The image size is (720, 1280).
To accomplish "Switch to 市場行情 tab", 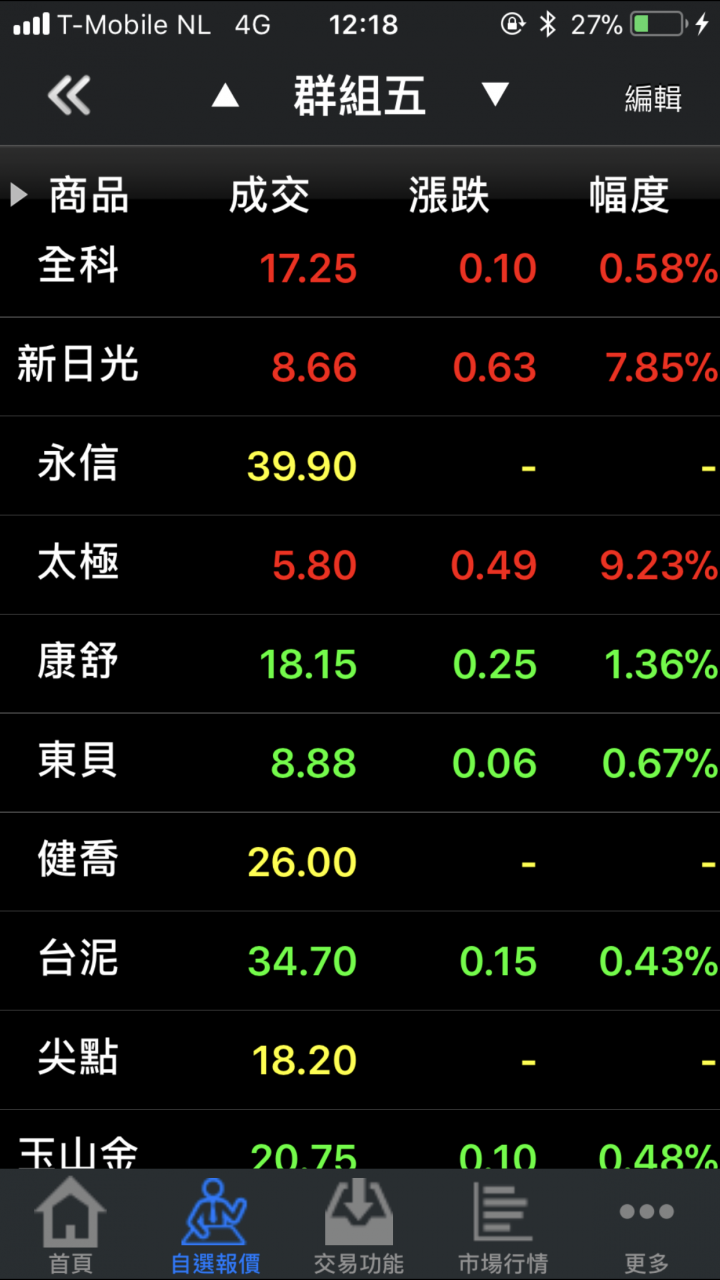I will (x=503, y=1226).
